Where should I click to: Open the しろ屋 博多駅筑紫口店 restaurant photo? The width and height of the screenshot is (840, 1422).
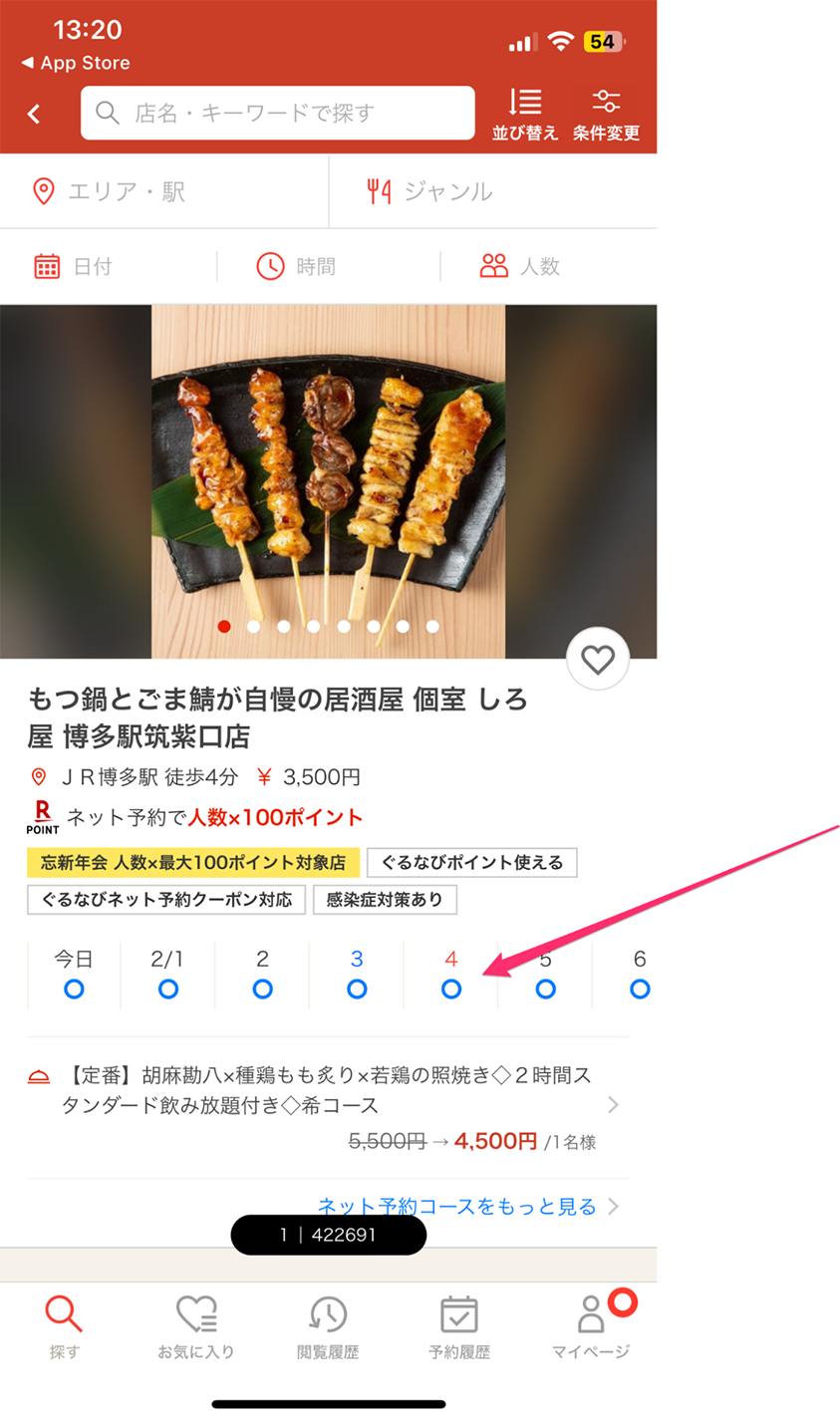click(x=328, y=481)
